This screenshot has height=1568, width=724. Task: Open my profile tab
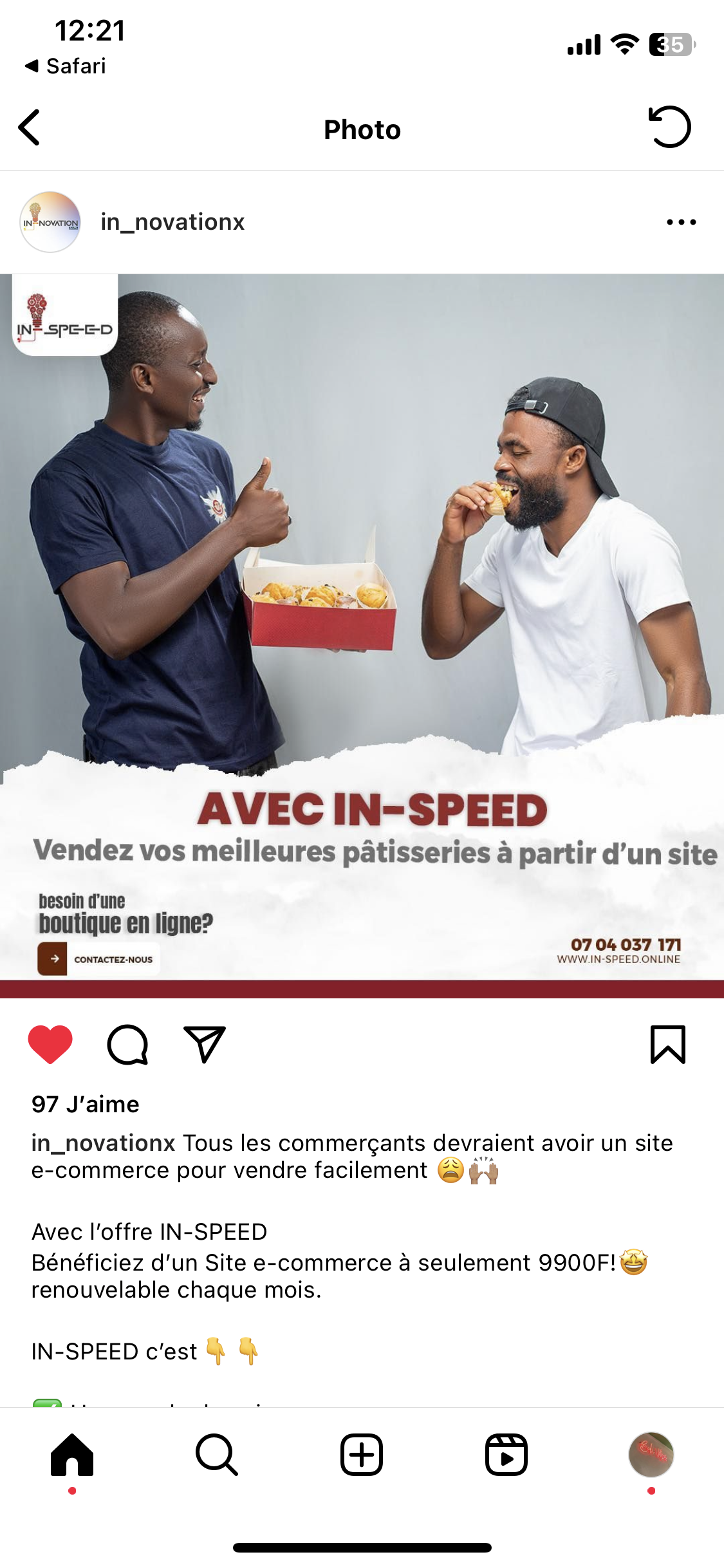(x=651, y=1455)
